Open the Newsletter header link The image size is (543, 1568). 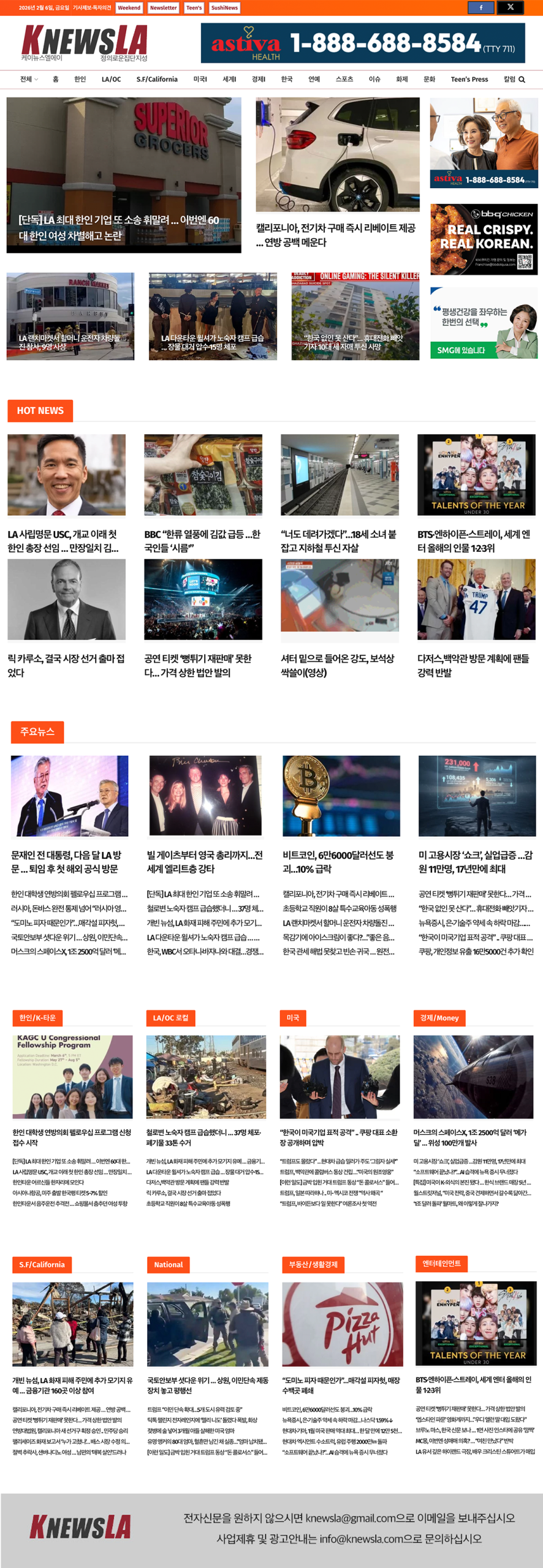click(x=163, y=8)
